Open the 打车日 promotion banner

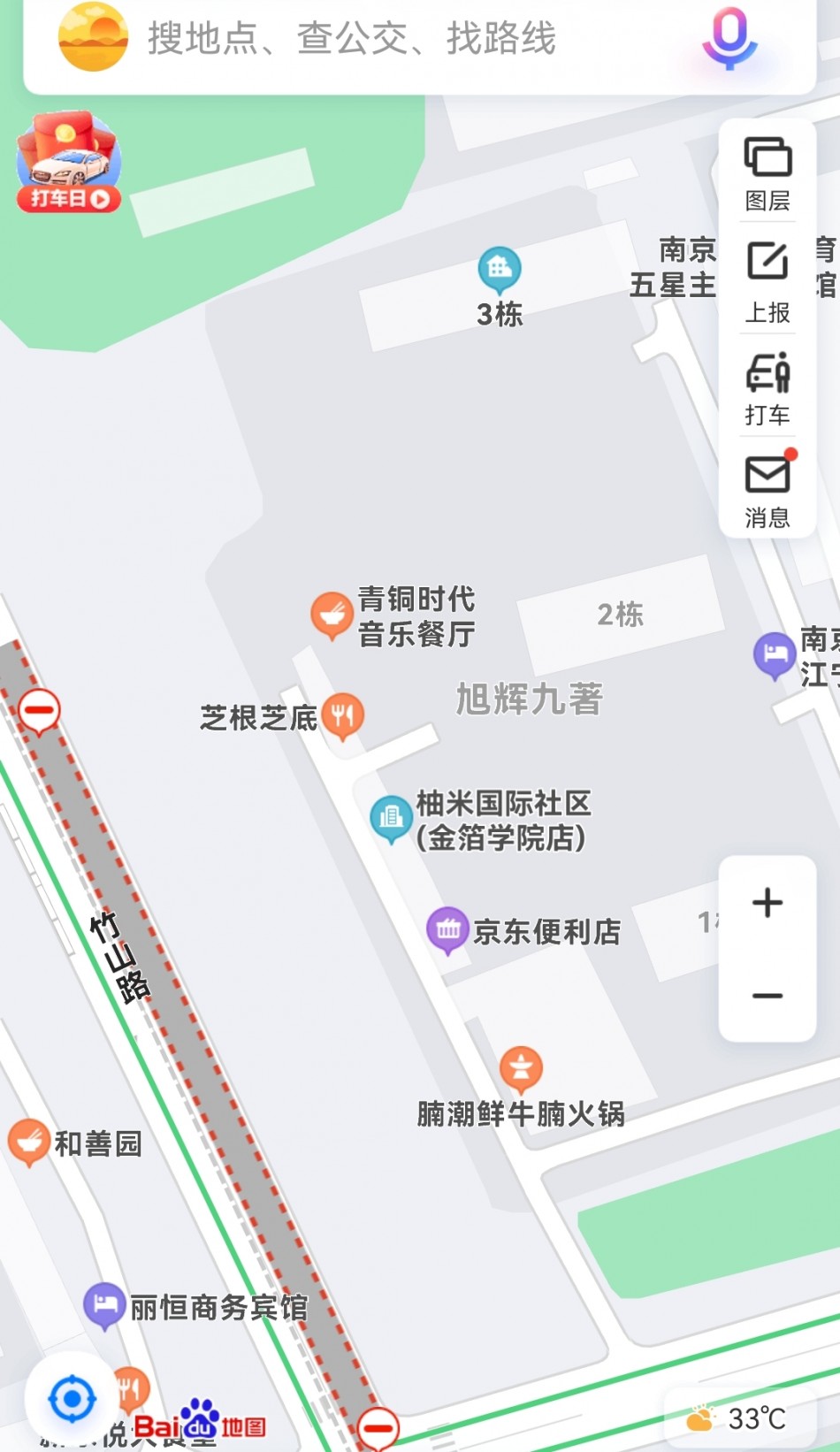tap(68, 162)
